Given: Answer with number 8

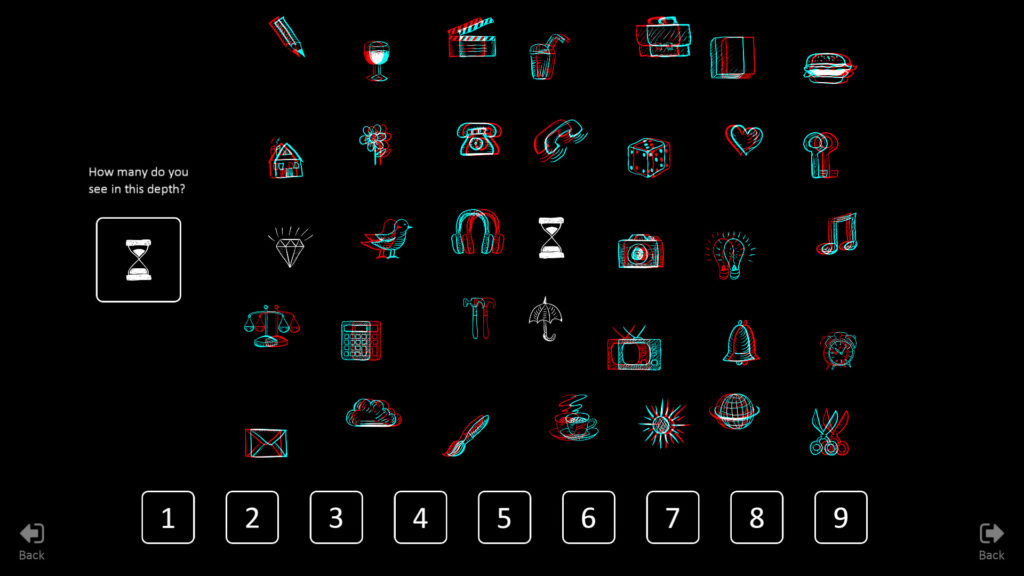Looking at the screenshot, I should coord(756,517).
